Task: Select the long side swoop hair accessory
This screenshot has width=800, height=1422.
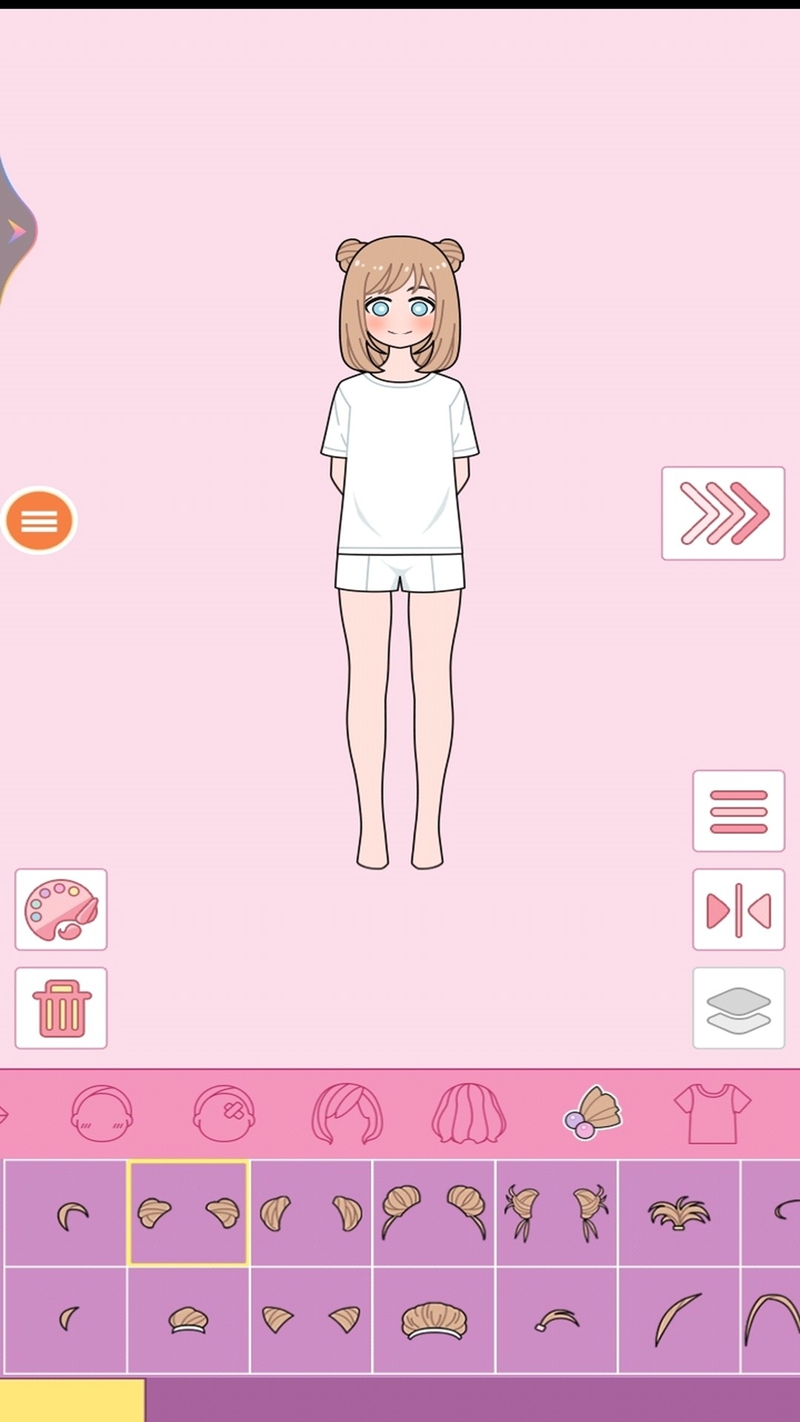Action: coord(680,1320)
